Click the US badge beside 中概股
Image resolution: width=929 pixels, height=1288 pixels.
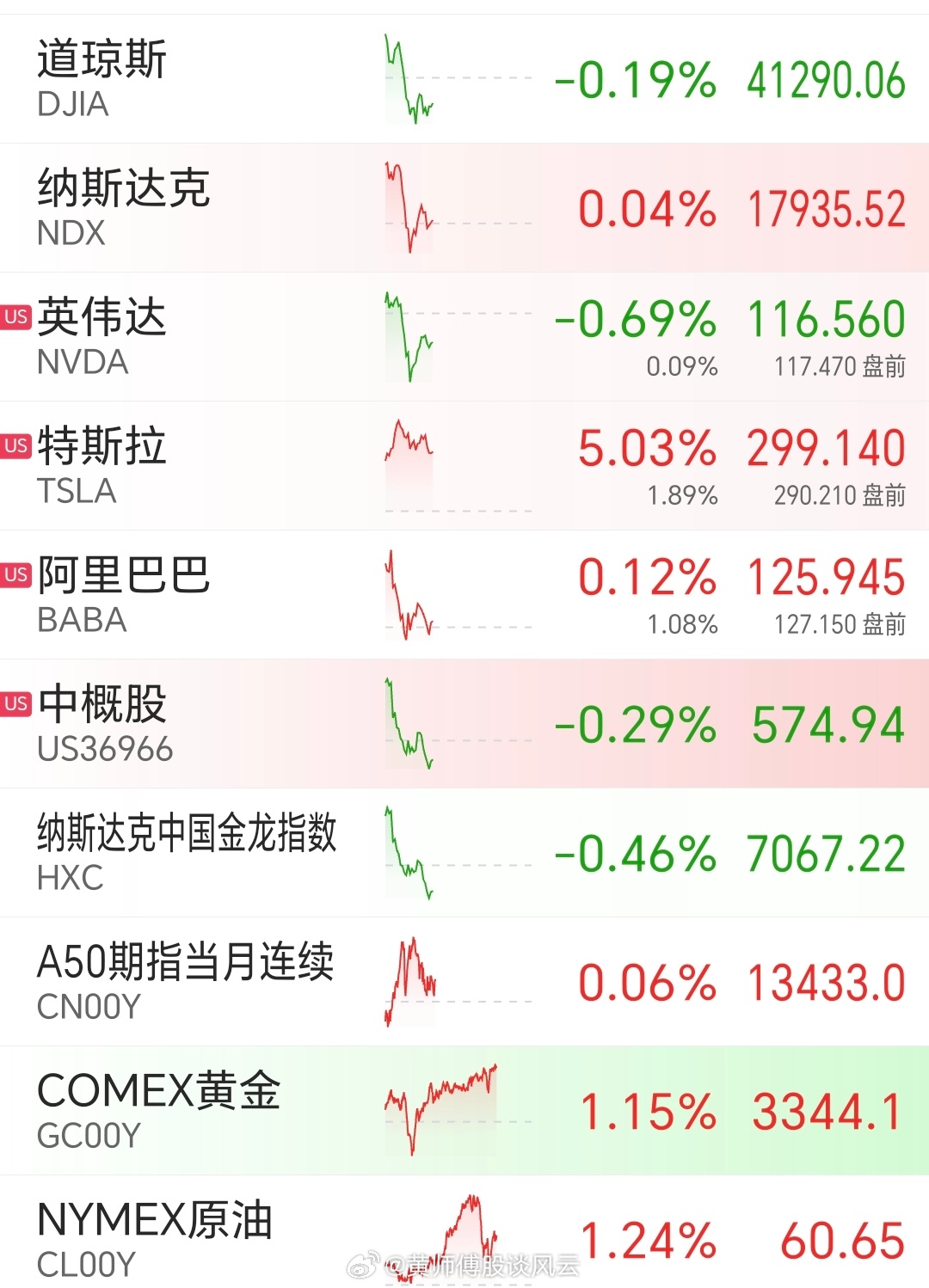(15, 703)
